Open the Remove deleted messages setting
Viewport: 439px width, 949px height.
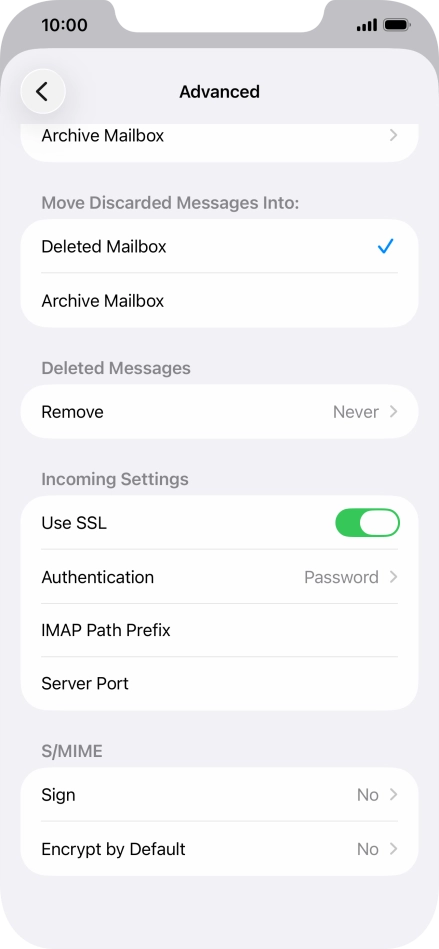[219, 412]
